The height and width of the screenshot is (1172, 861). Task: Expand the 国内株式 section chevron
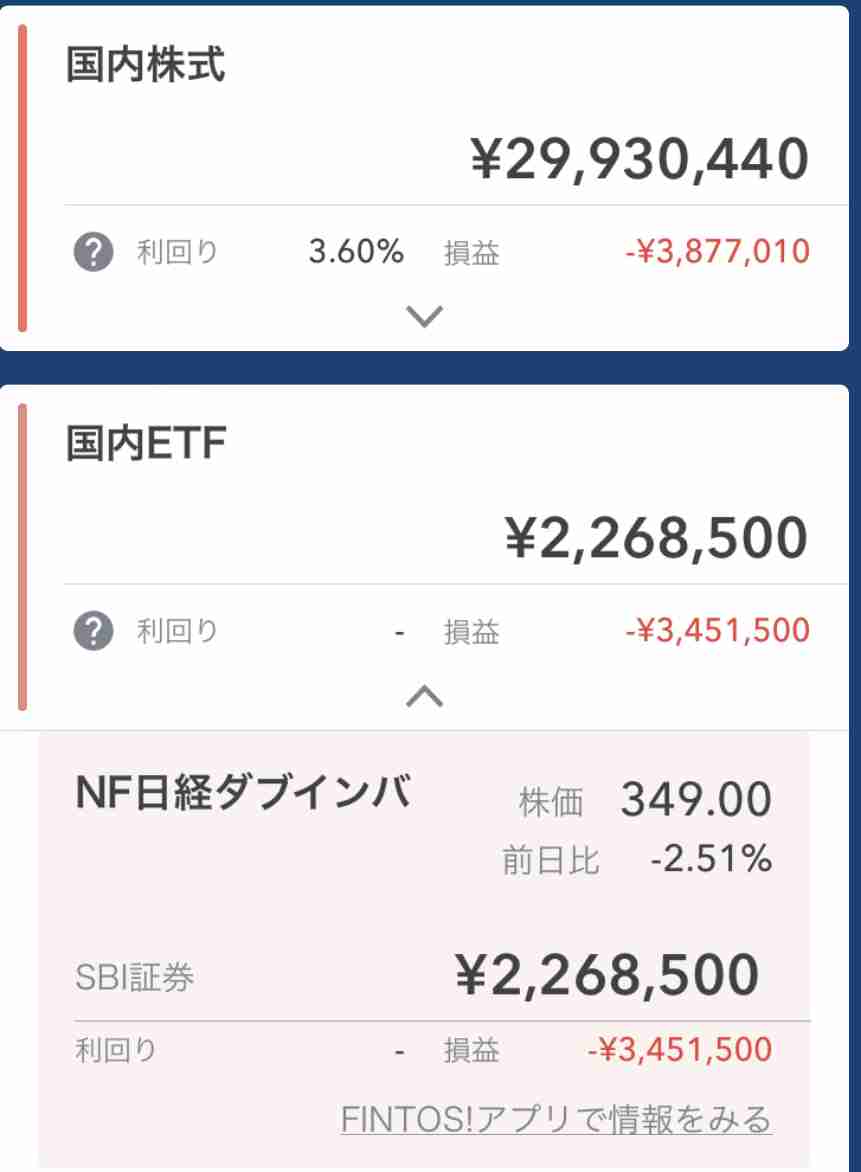425,316
